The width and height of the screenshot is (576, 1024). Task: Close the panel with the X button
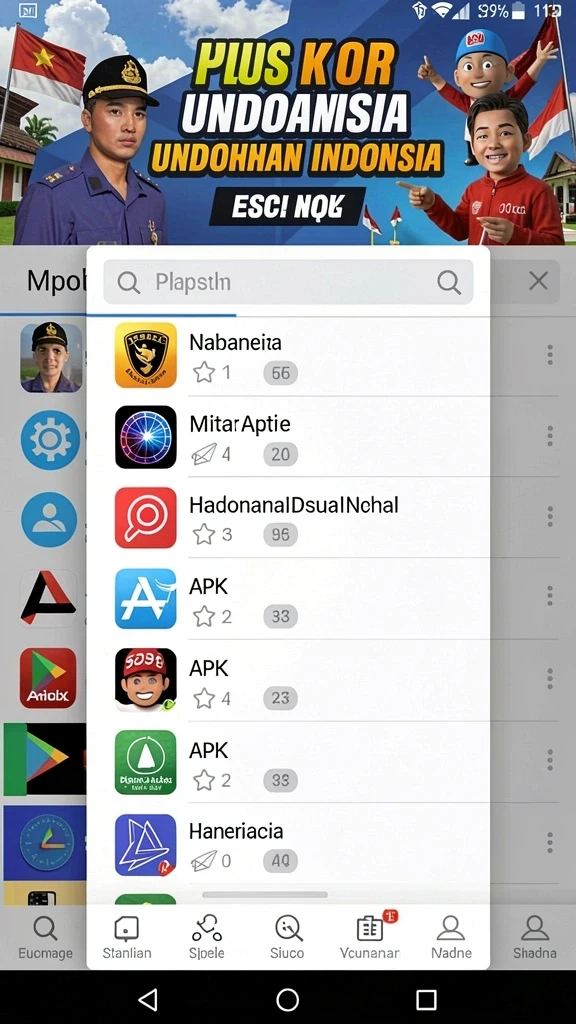pyautogui.click(x=538, y=281)
